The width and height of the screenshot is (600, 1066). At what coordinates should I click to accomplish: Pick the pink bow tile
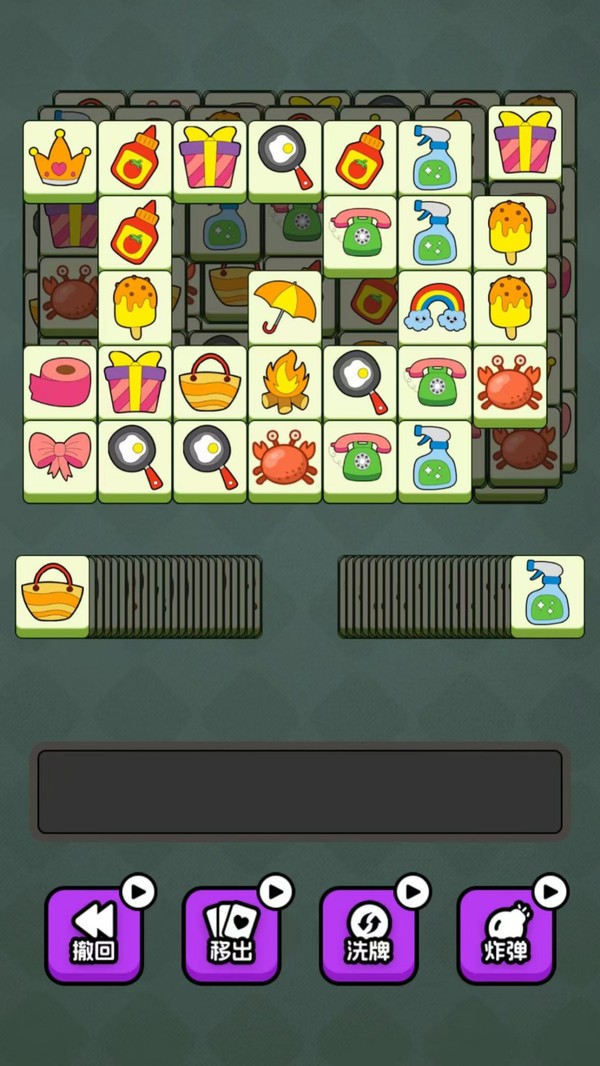[60, 458]
